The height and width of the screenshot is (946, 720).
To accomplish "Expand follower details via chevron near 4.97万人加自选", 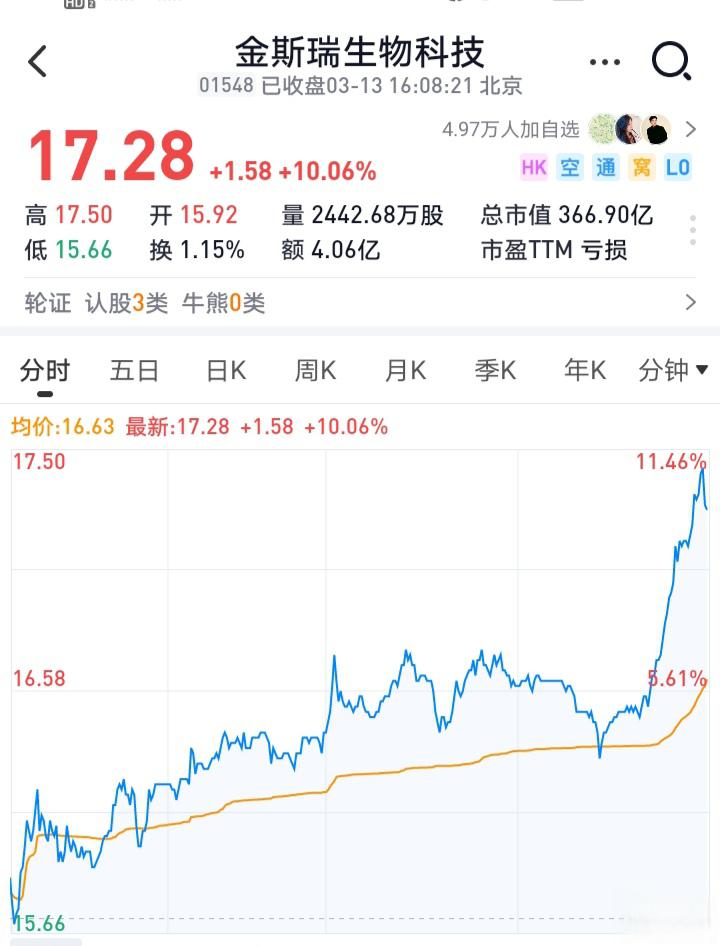I will pos(692,129).
